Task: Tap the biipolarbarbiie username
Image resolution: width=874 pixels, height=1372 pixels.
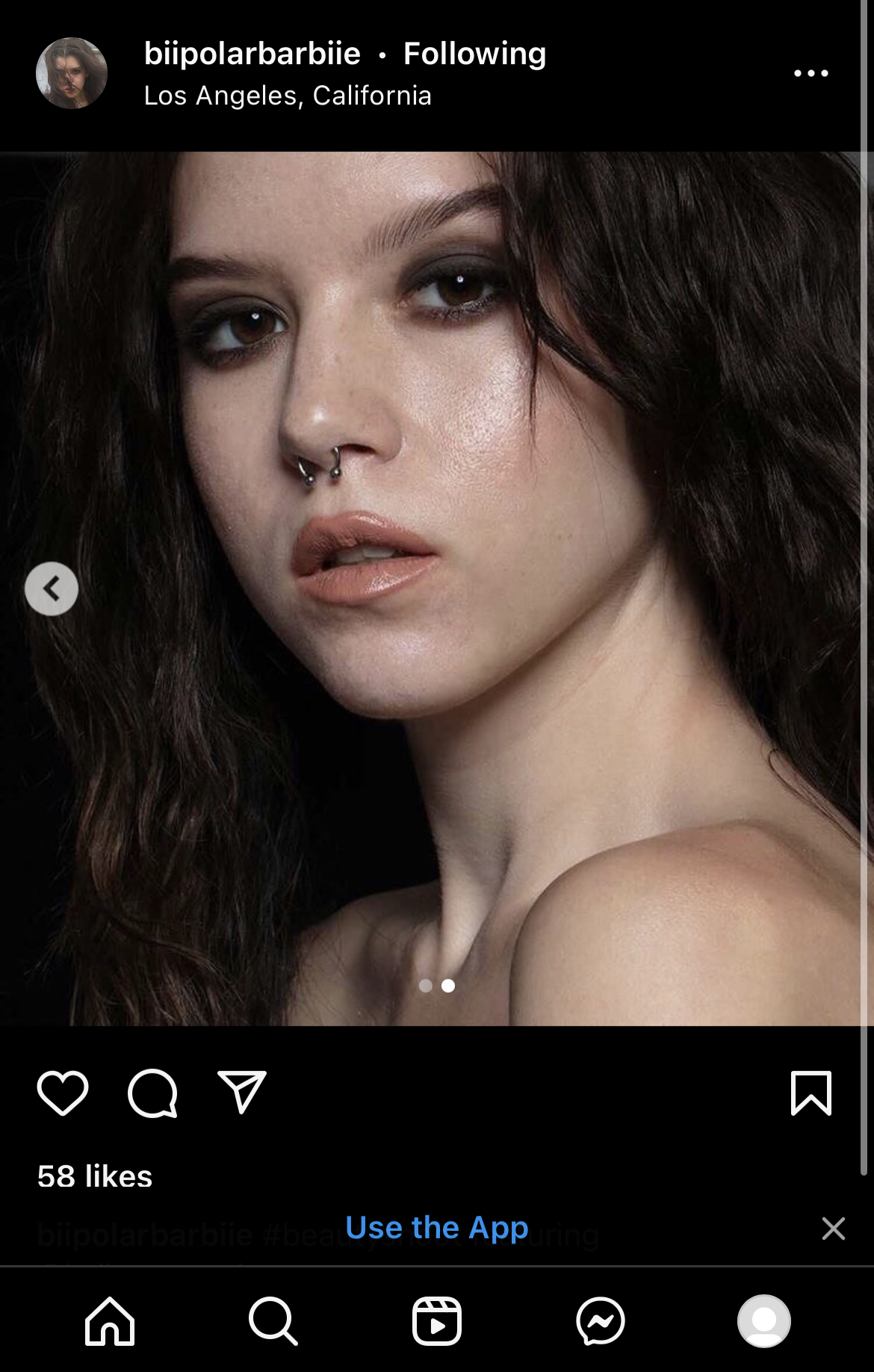Action: 252,54
